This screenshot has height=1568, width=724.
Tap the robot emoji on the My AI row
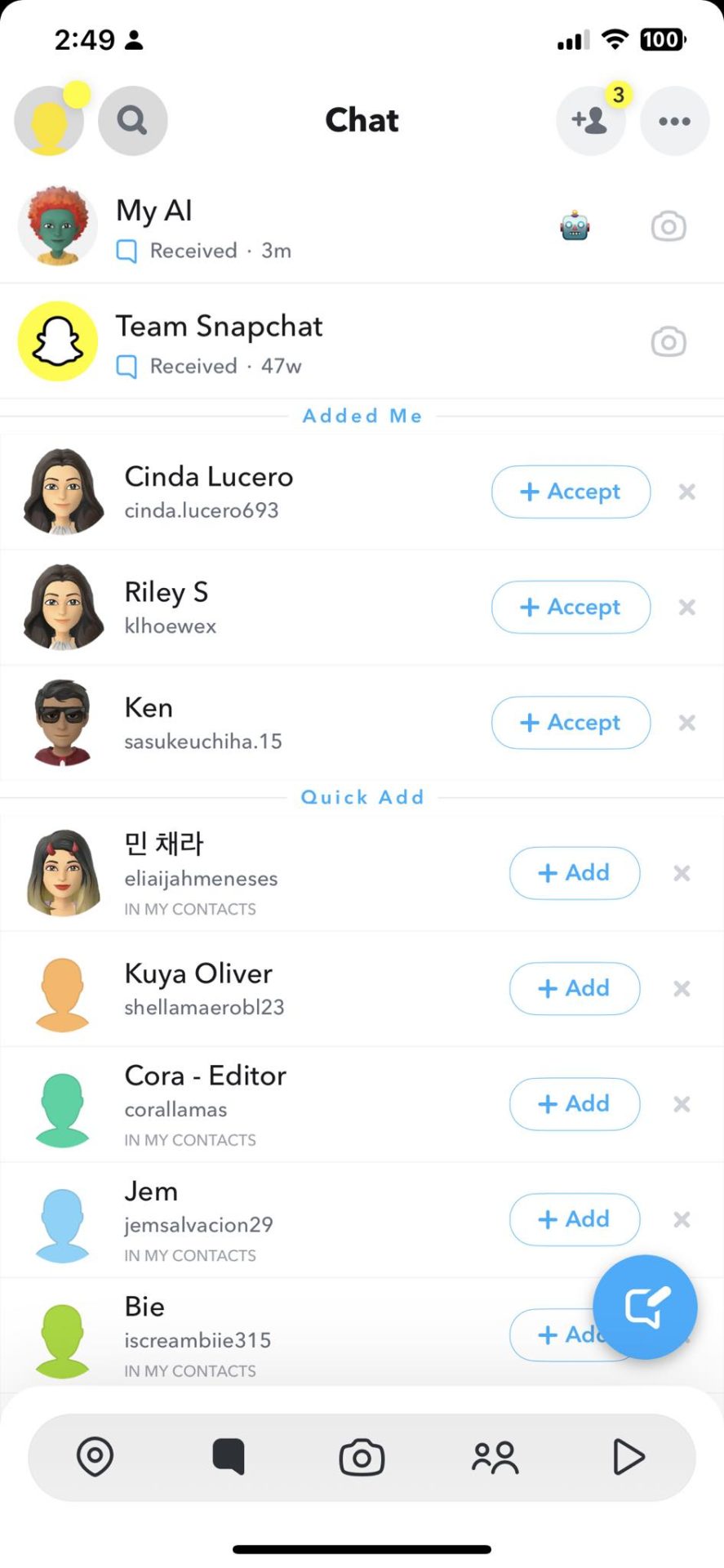tap(574, 226)
